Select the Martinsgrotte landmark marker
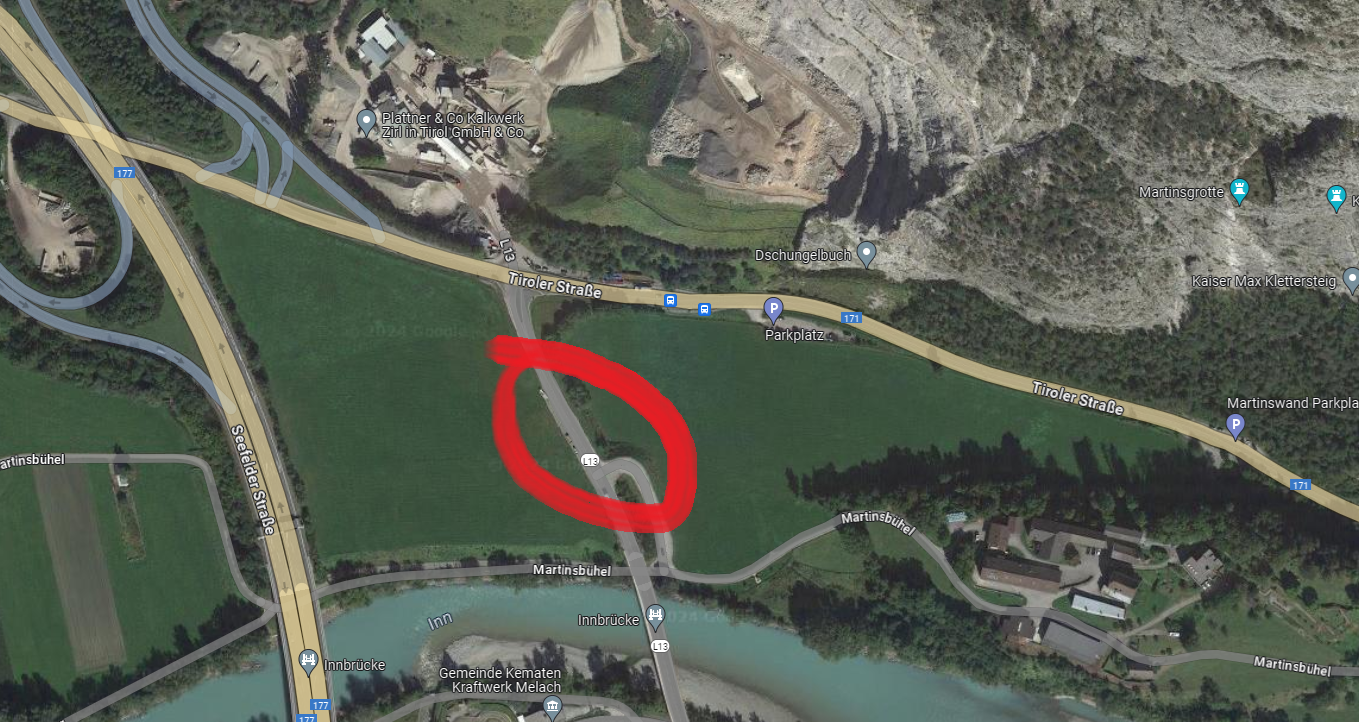Screen dimensions: 1359x722 (1240, 191)
